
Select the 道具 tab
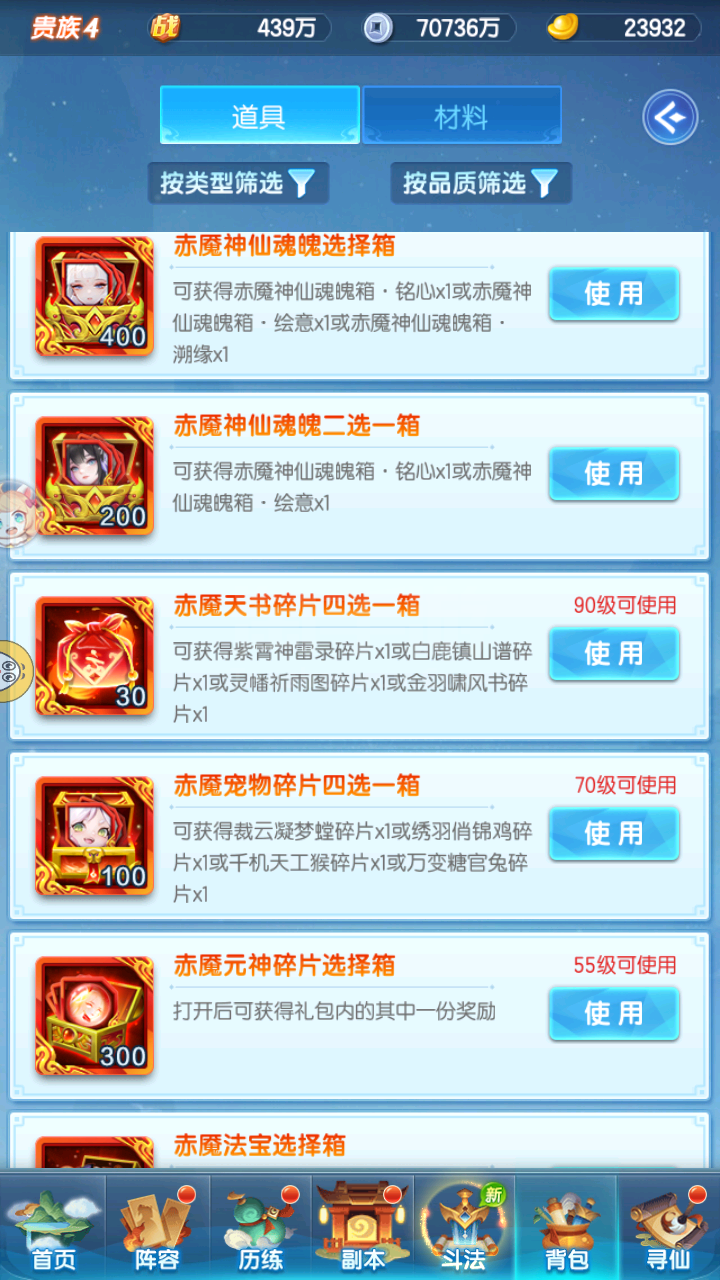coord(260,115)
